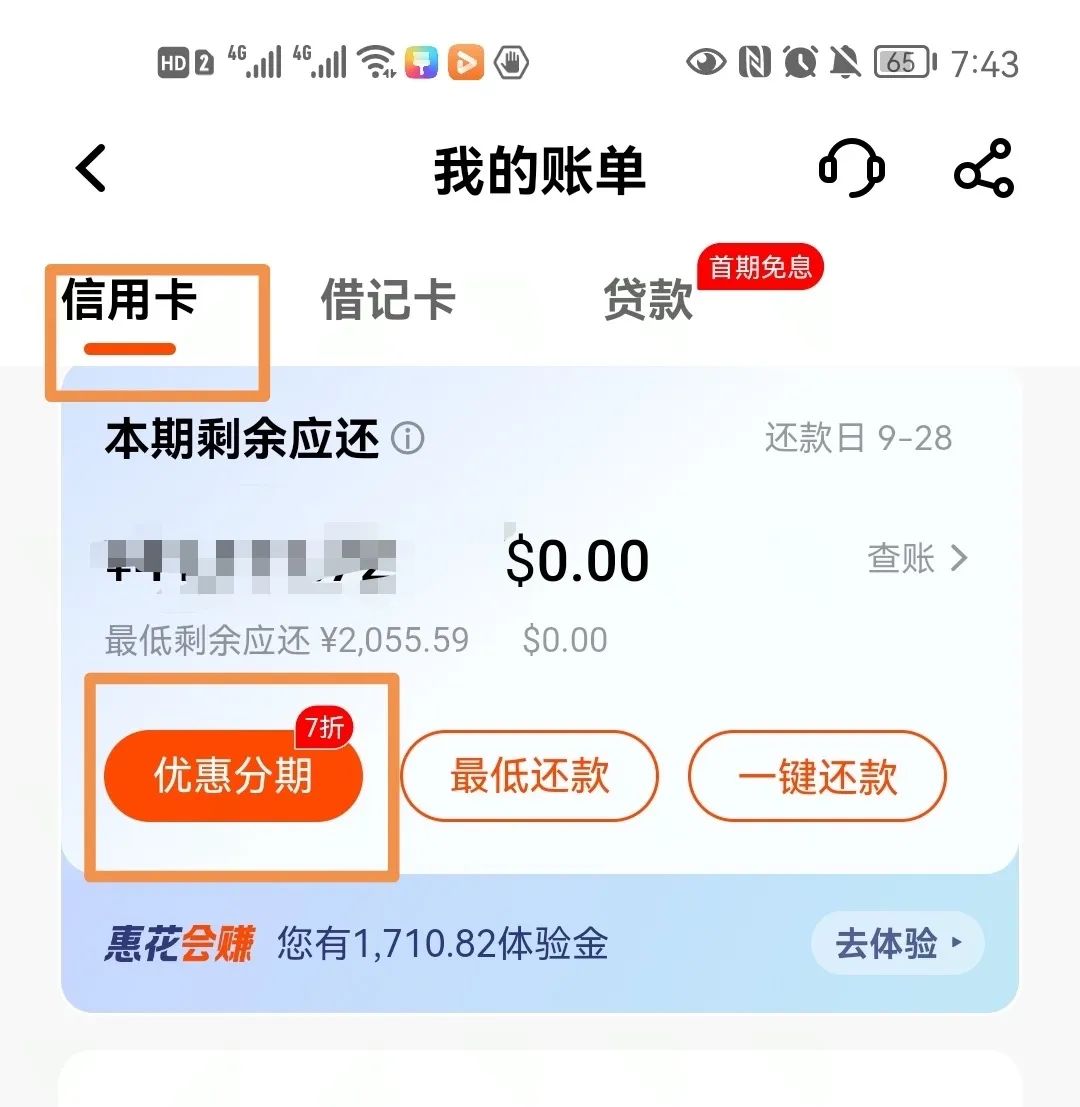Contact customer service via the headset icon
The image size is (1080, 1107).
point(851,169)
